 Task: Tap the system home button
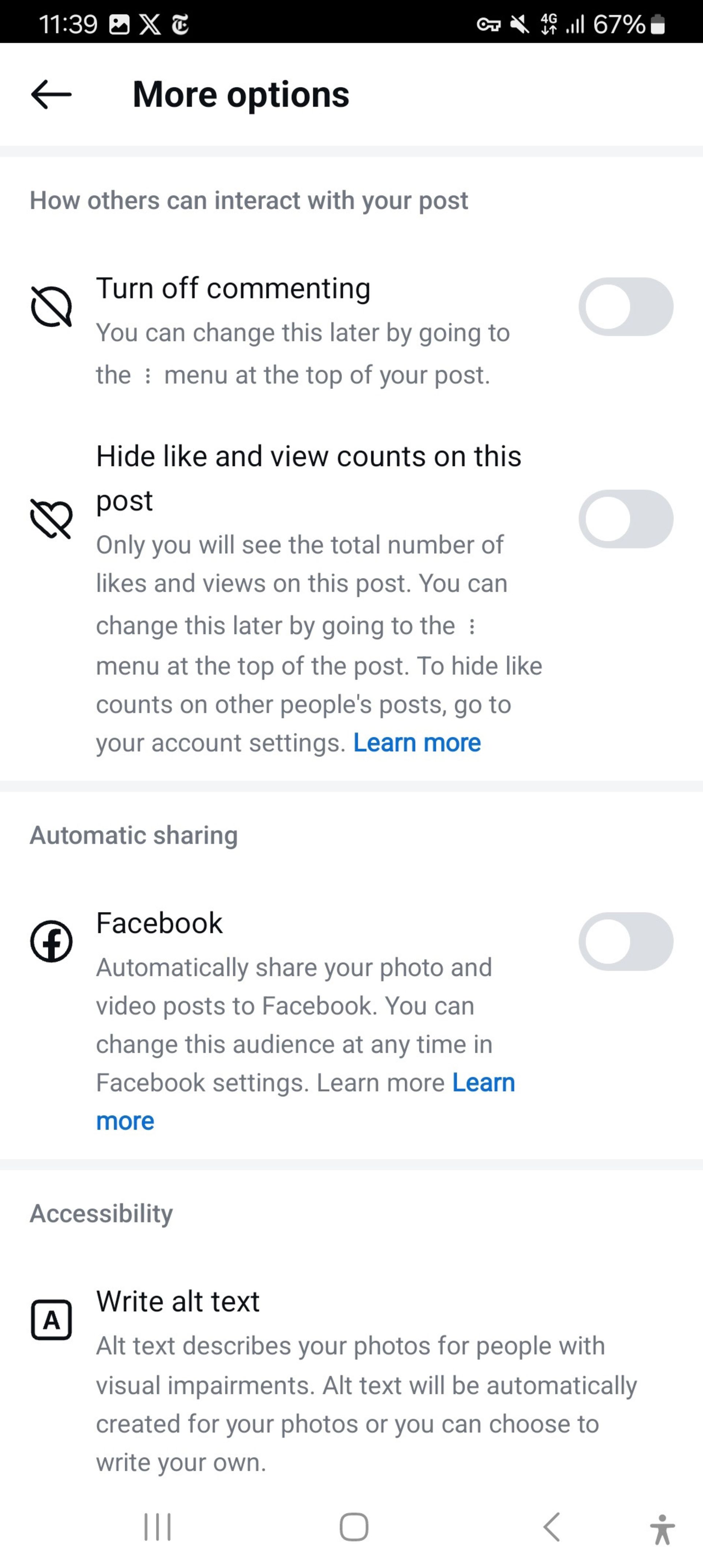(354, 1527)
